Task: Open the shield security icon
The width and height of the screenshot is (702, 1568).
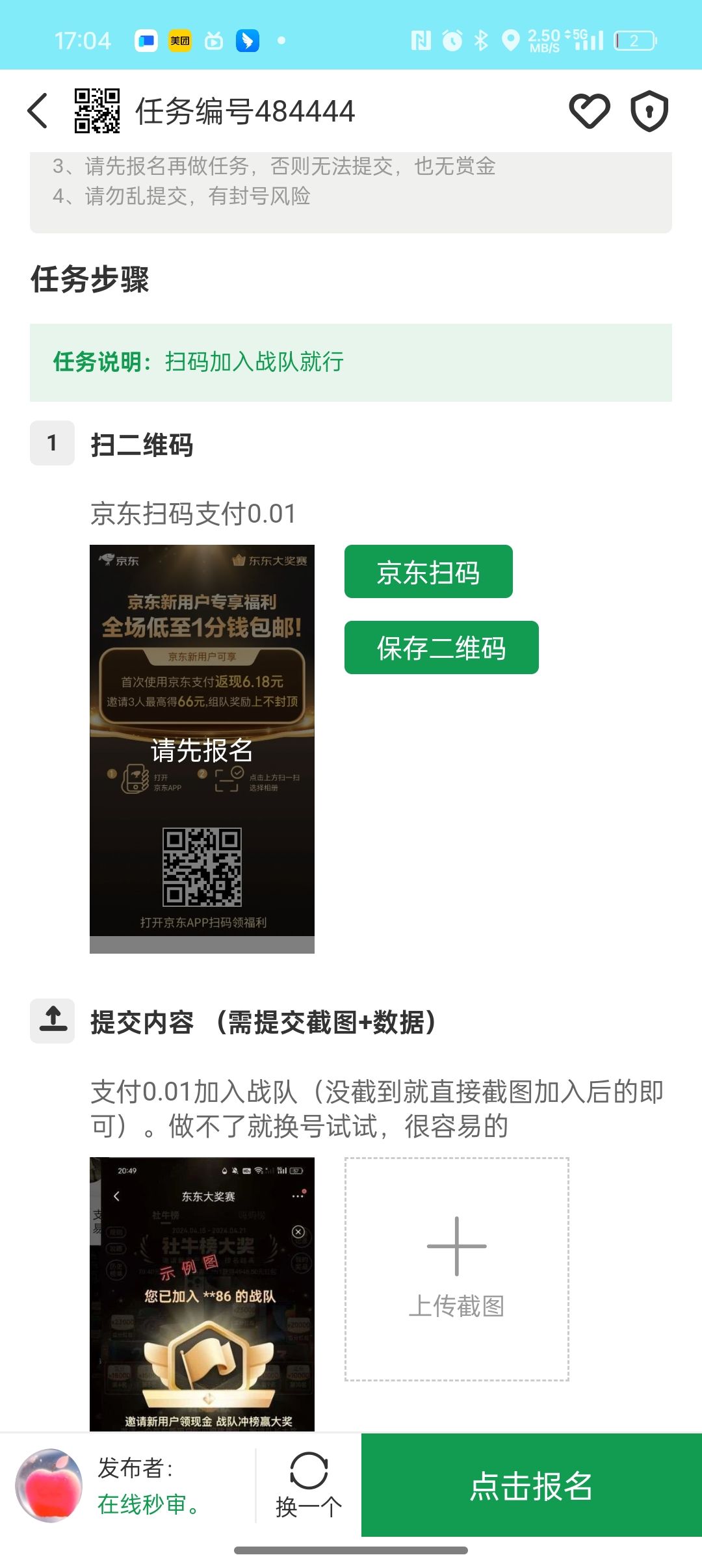Action: pos(649,111)
